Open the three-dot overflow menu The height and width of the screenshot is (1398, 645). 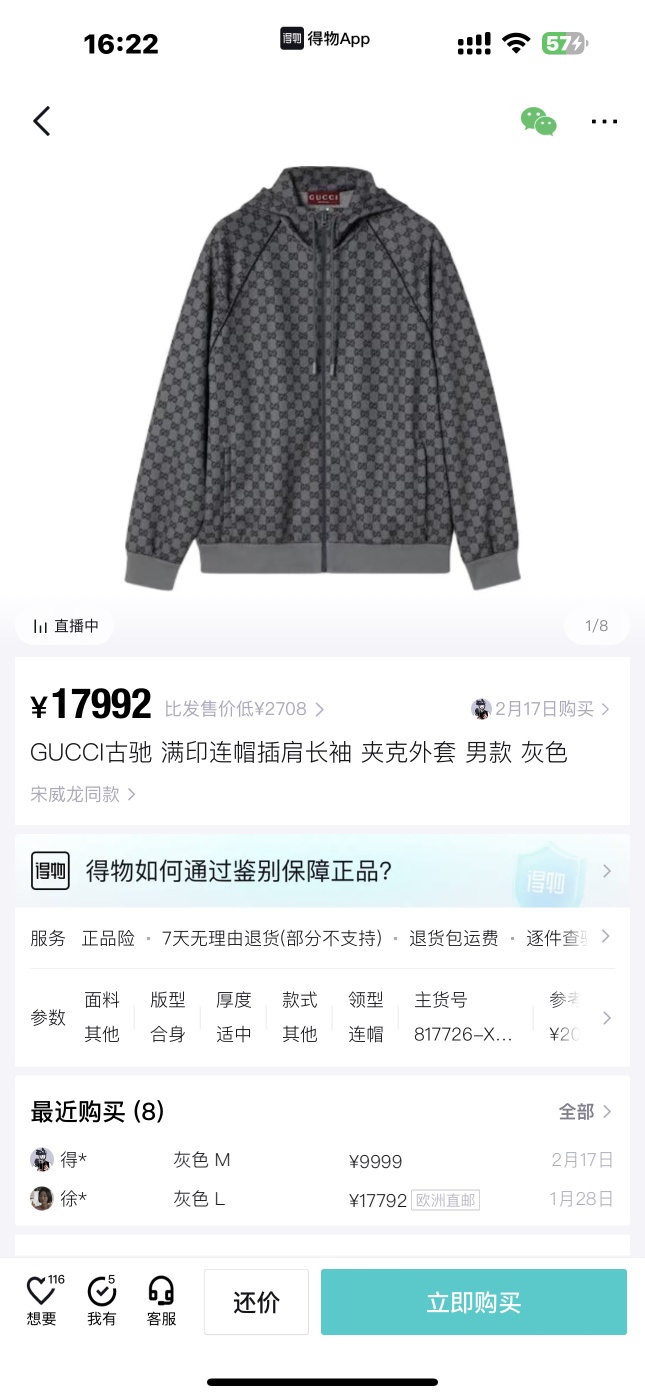pyautogui.click(x=604, y=121)
